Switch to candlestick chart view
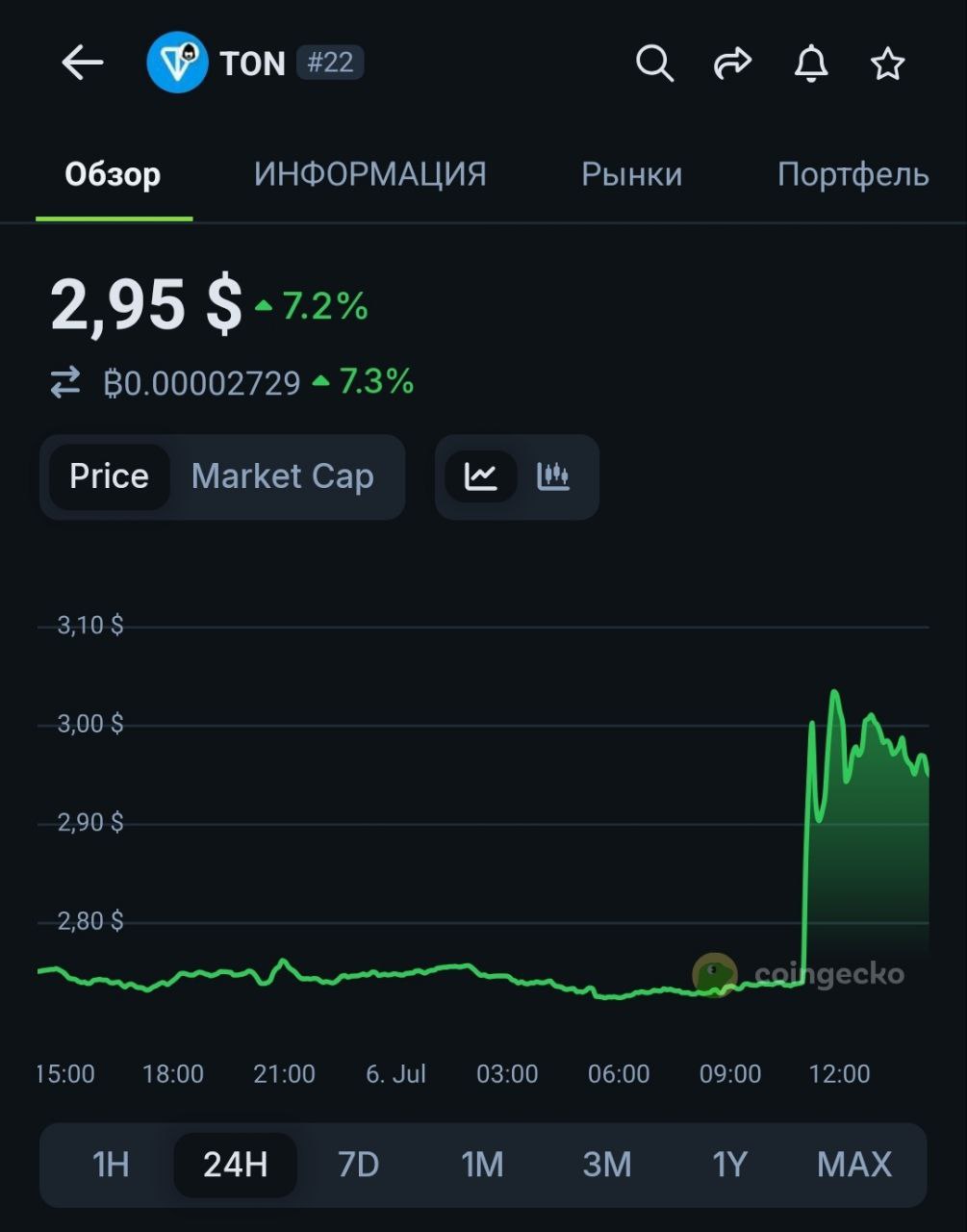 click(x=553, y=476)
